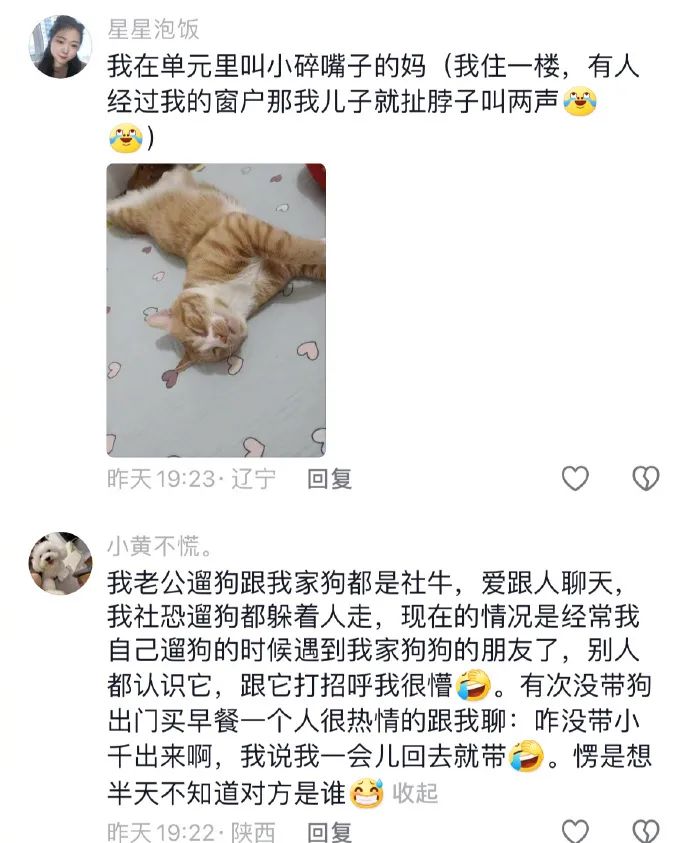Reply to 星星泡饭's comment
Viewport: 690px width, 843px height.
[330, 479]
